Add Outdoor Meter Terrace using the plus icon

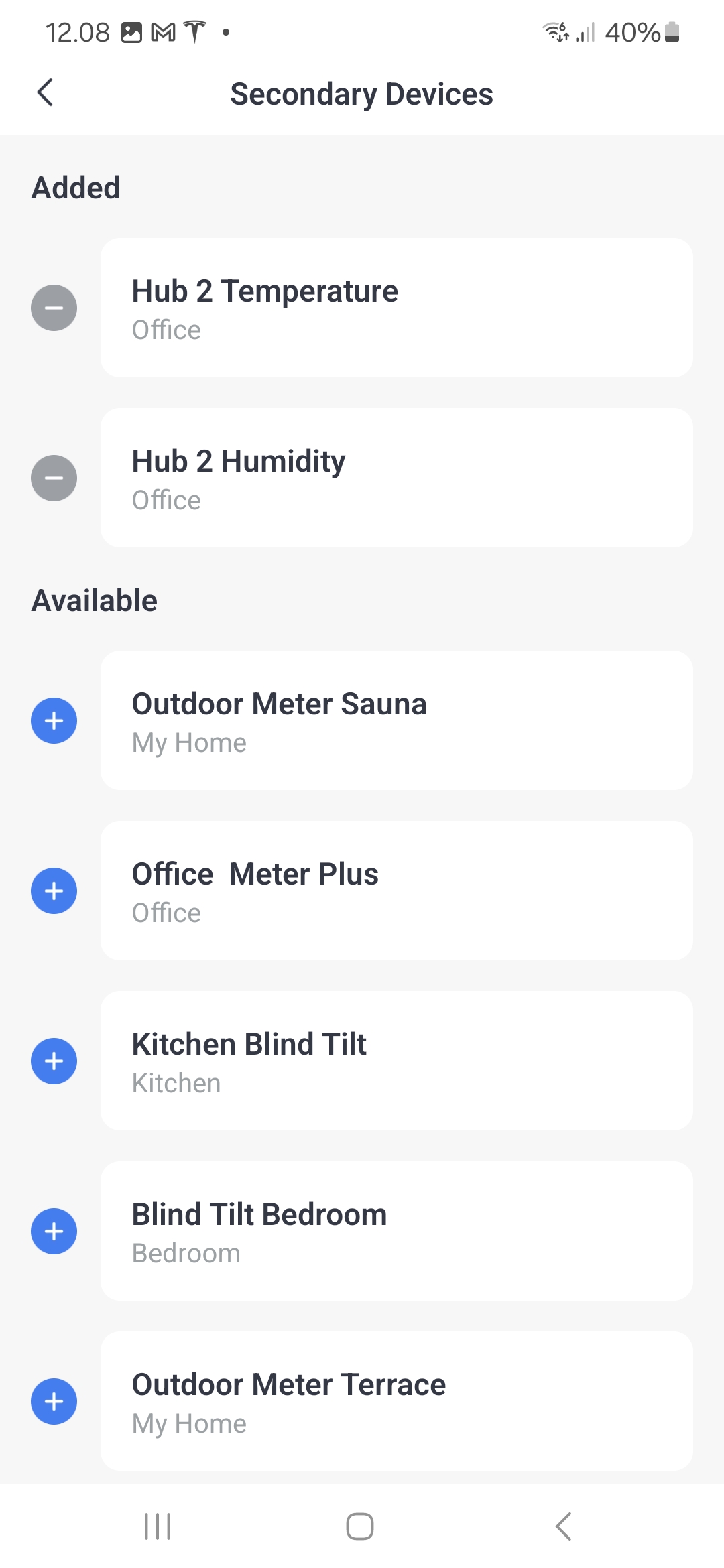[x=54, y=1400]
